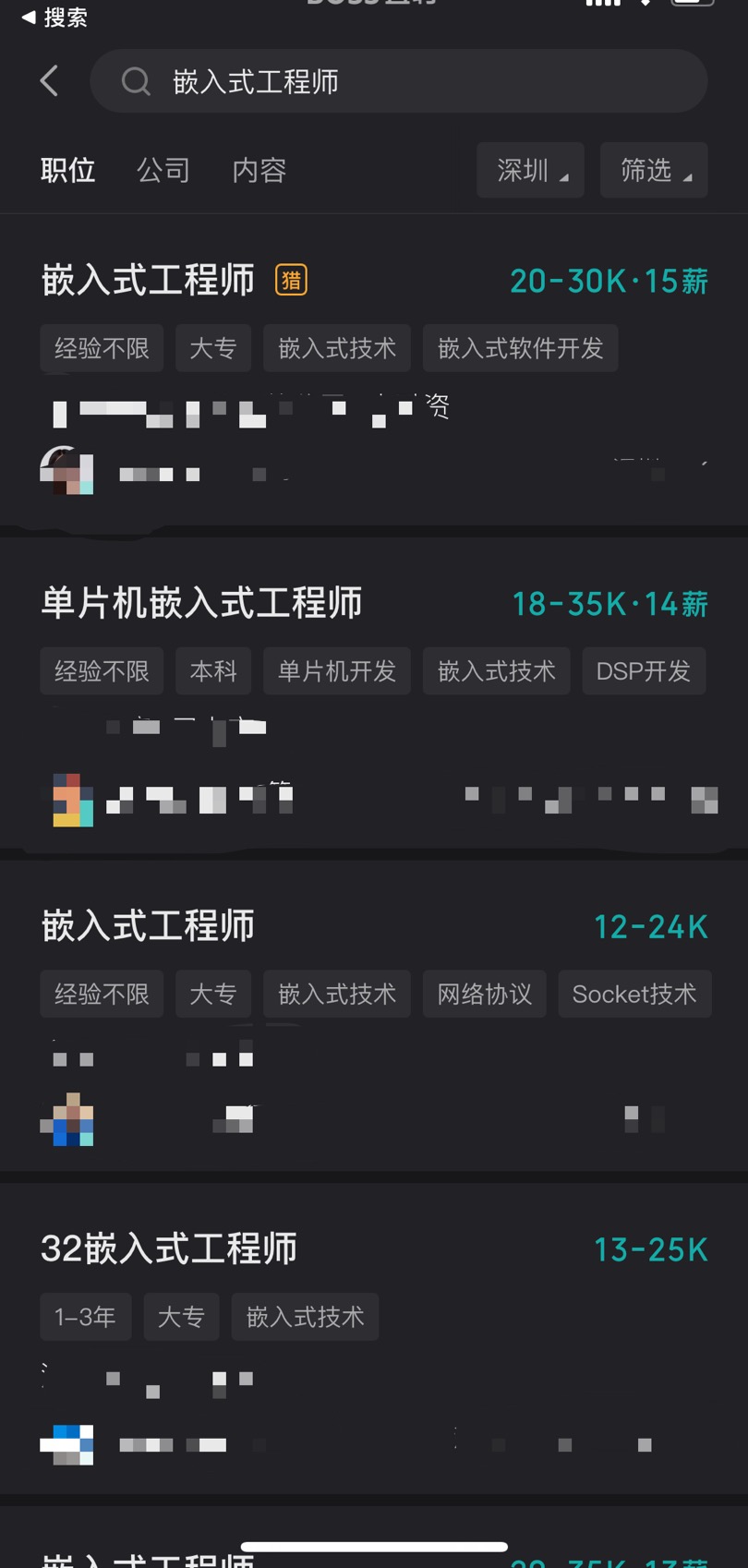748x1568 pixels.
Task: Tap the 经验不限 tag on first listing
Action: [102, 348]
